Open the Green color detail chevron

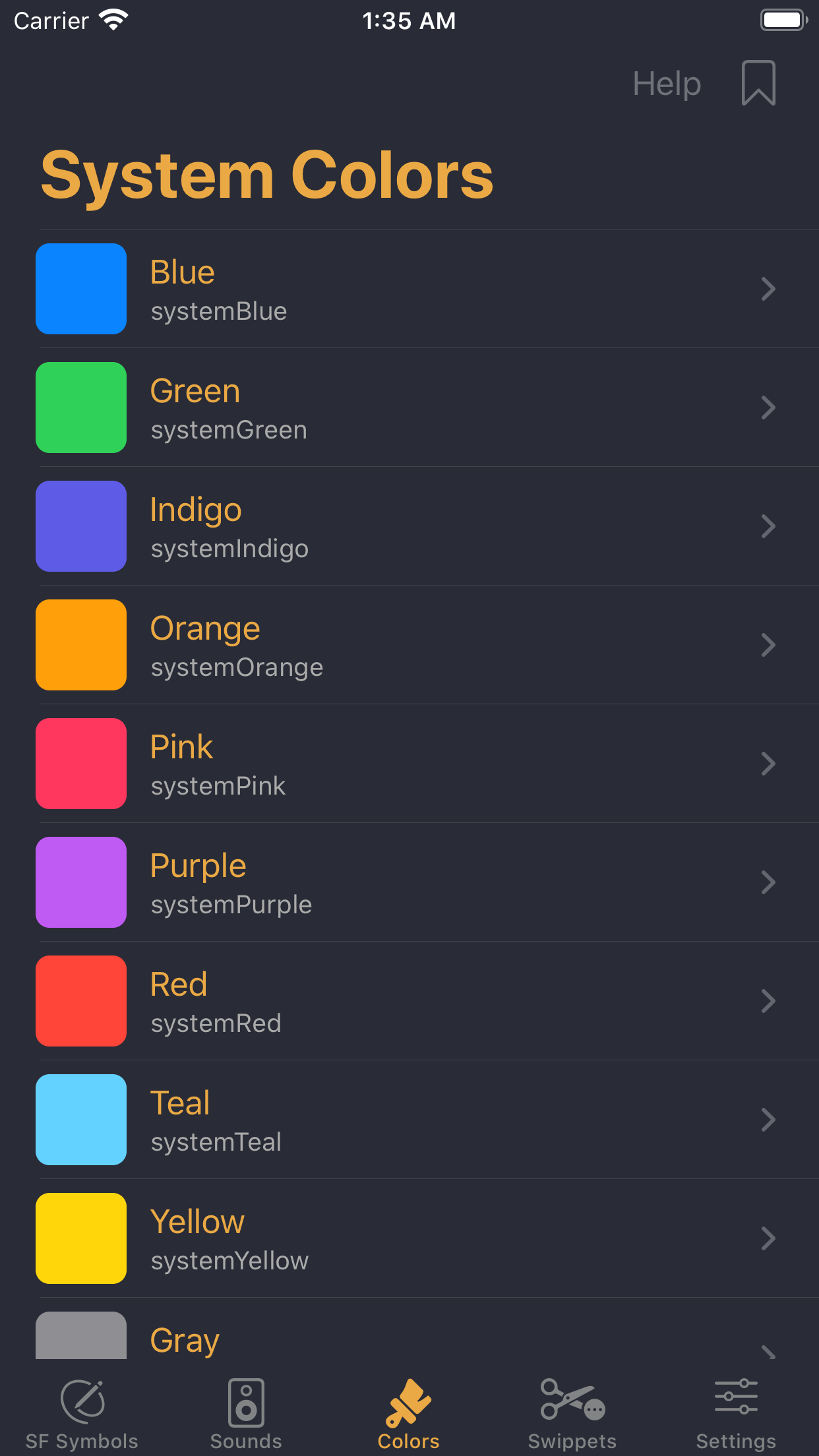pyautogui.click(x=768, y=408)
